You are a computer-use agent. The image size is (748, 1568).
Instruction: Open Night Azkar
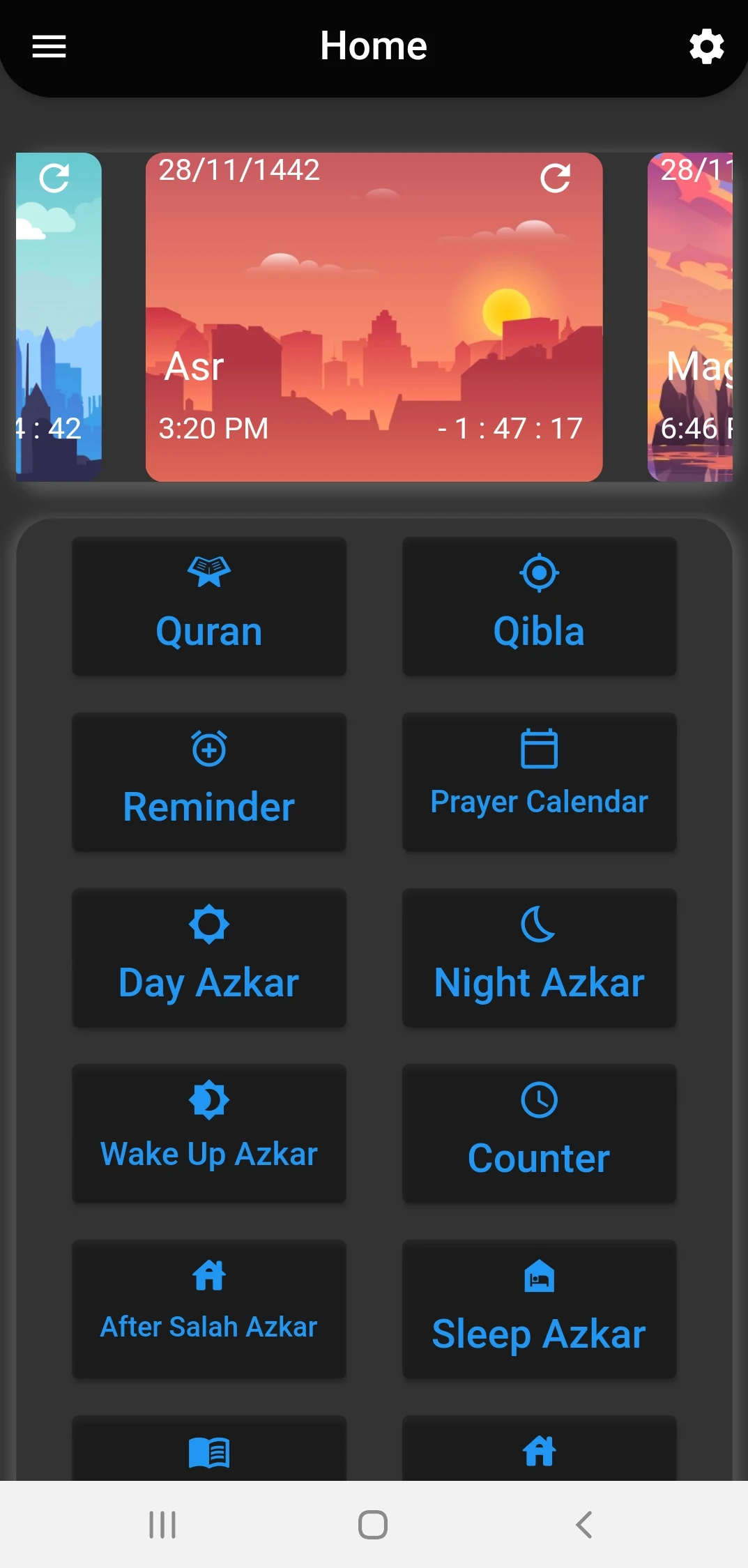(x=539, y=957)
